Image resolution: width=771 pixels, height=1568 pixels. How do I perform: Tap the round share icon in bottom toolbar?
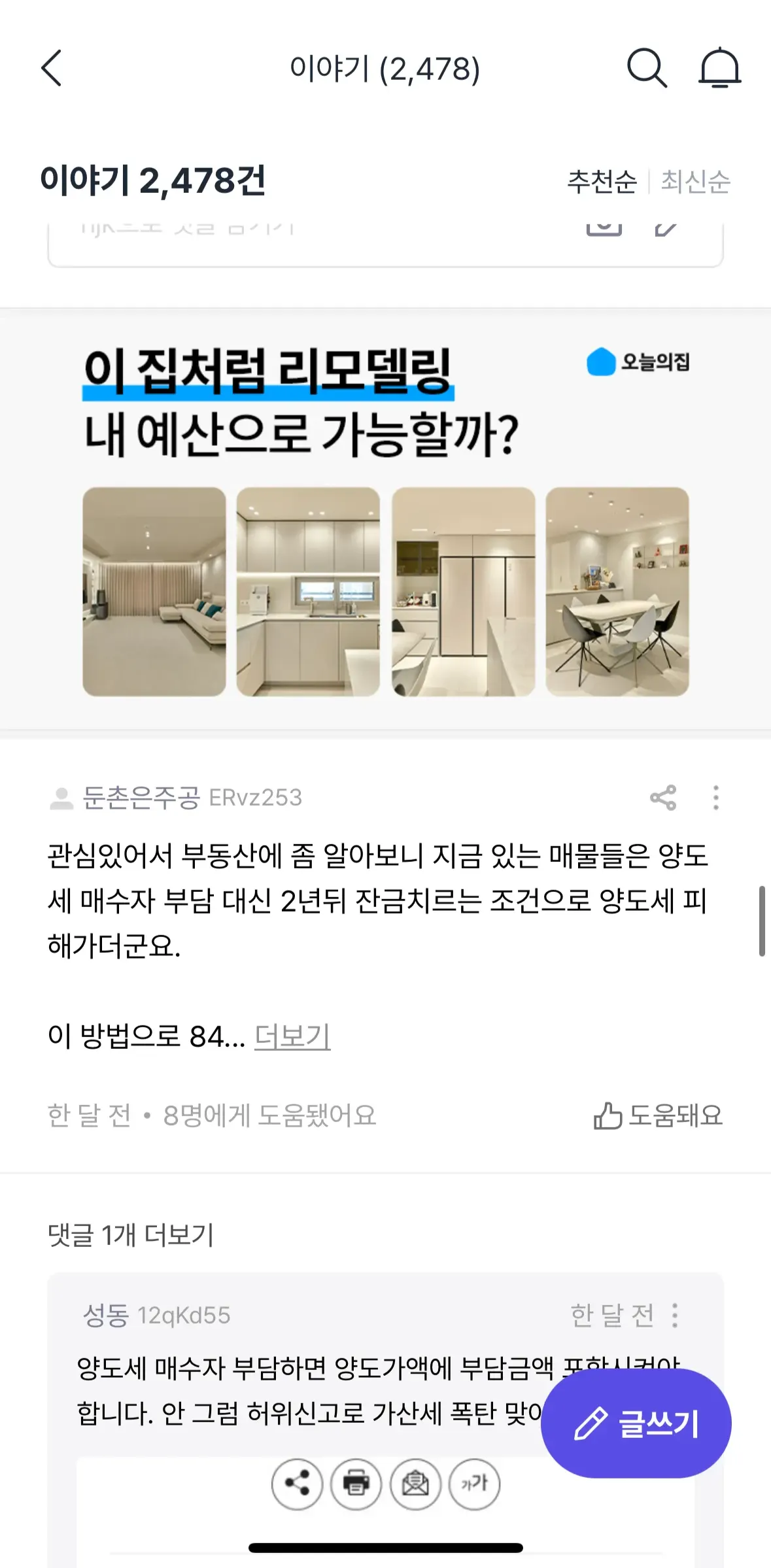click(x=298, y=1484)
